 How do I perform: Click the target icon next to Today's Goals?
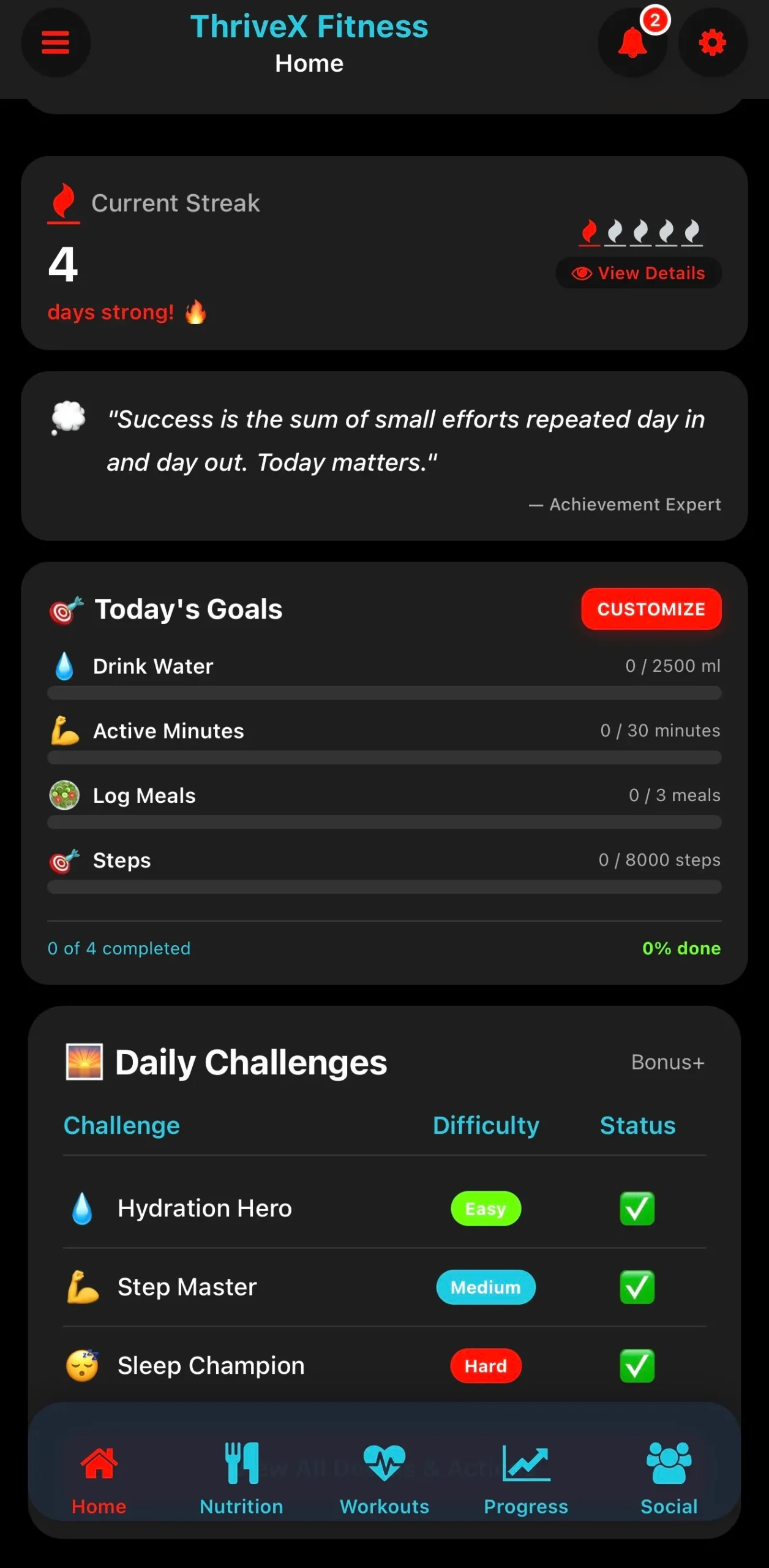click(63, 608)
